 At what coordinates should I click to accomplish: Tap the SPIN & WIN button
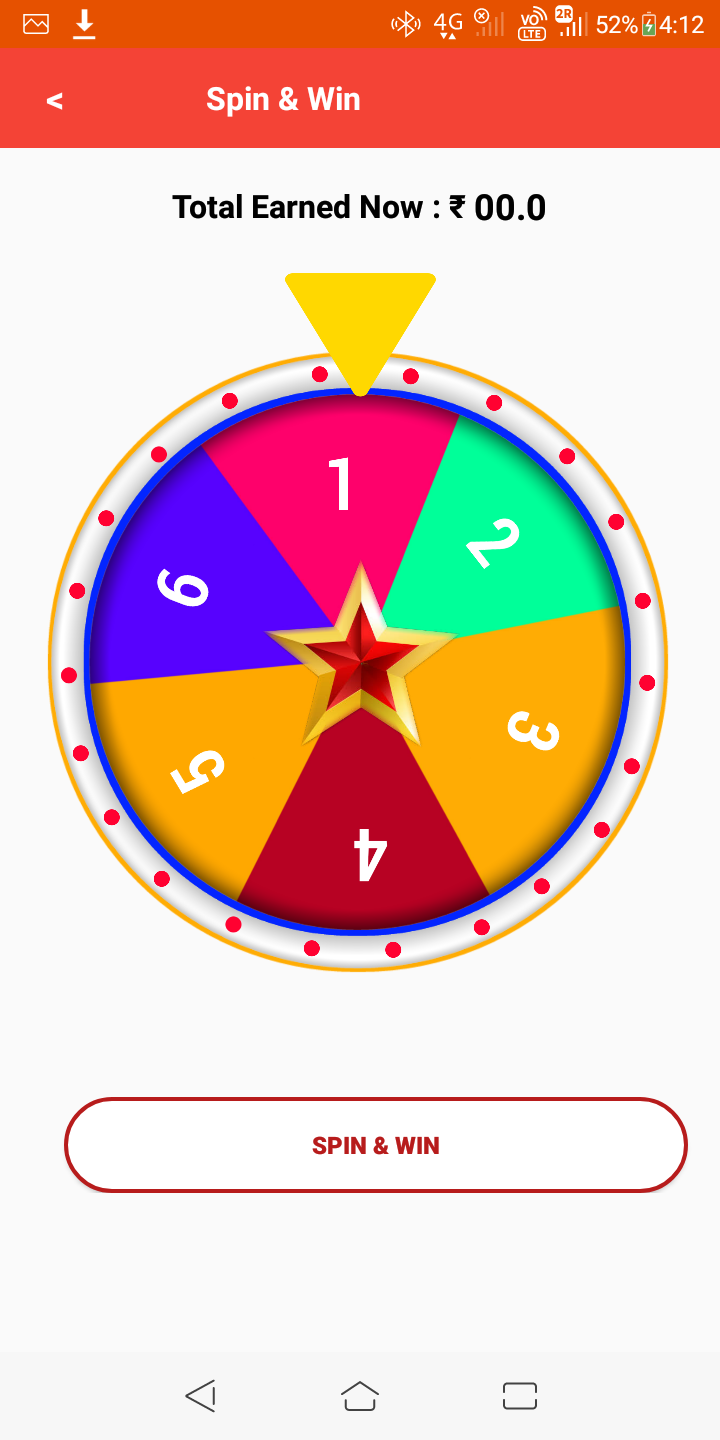pos(376,1145)
